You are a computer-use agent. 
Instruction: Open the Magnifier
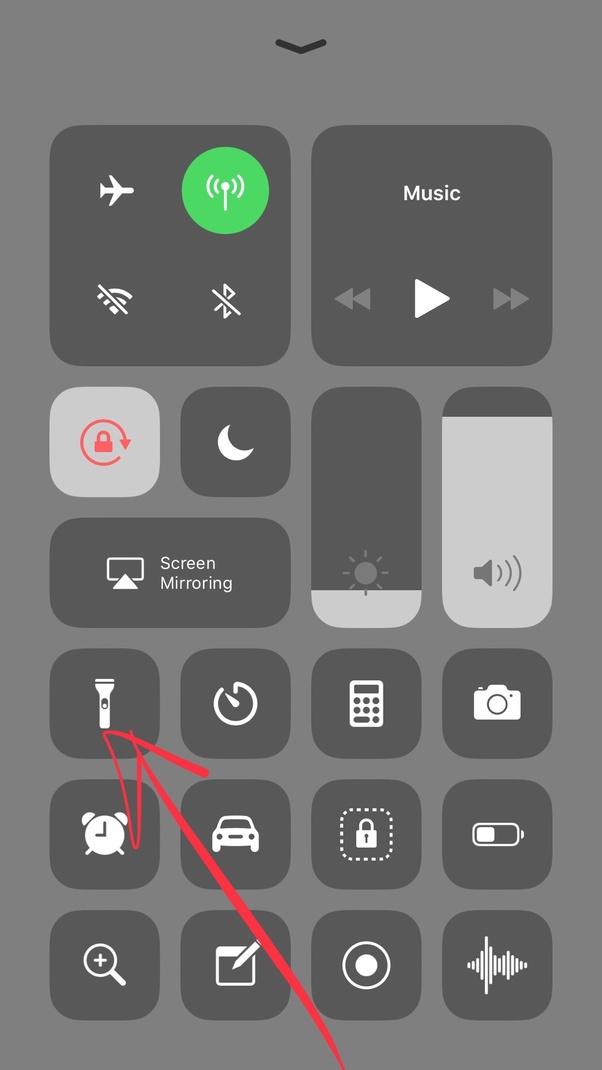coord(105,965)
